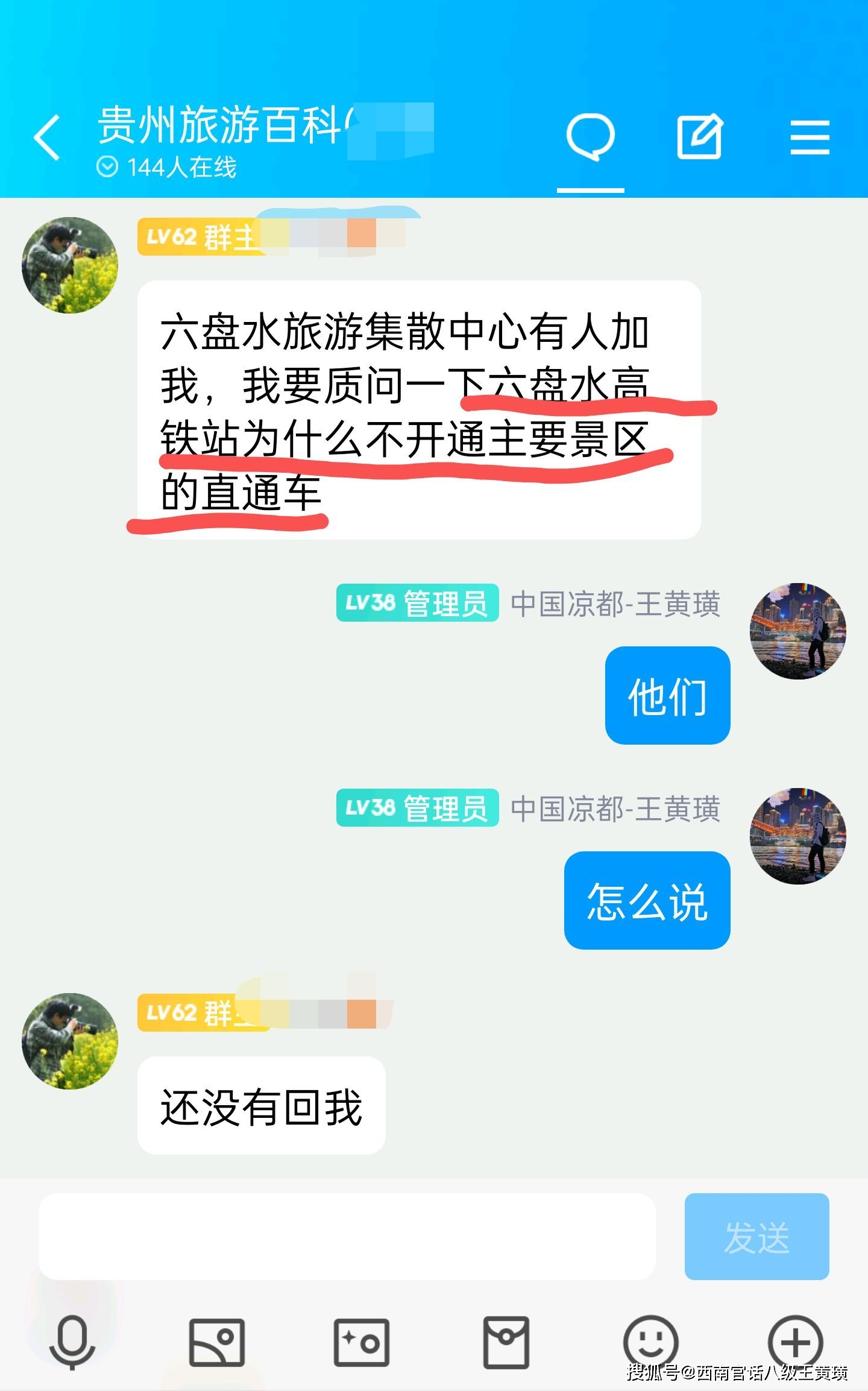Switch to the chat bubble tab
Screen dimensions: 868x1391
pyautogui.click(x=590, y=137)
